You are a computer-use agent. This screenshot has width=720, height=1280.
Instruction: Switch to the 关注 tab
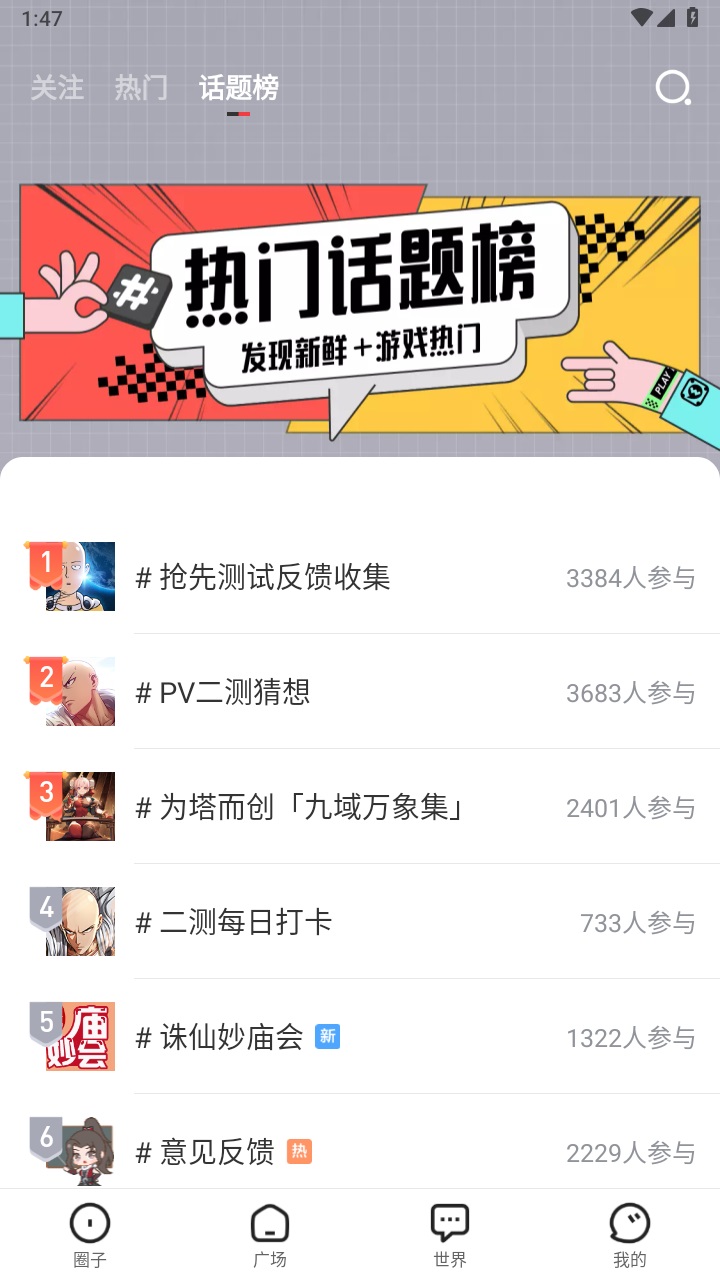(56, 88)
